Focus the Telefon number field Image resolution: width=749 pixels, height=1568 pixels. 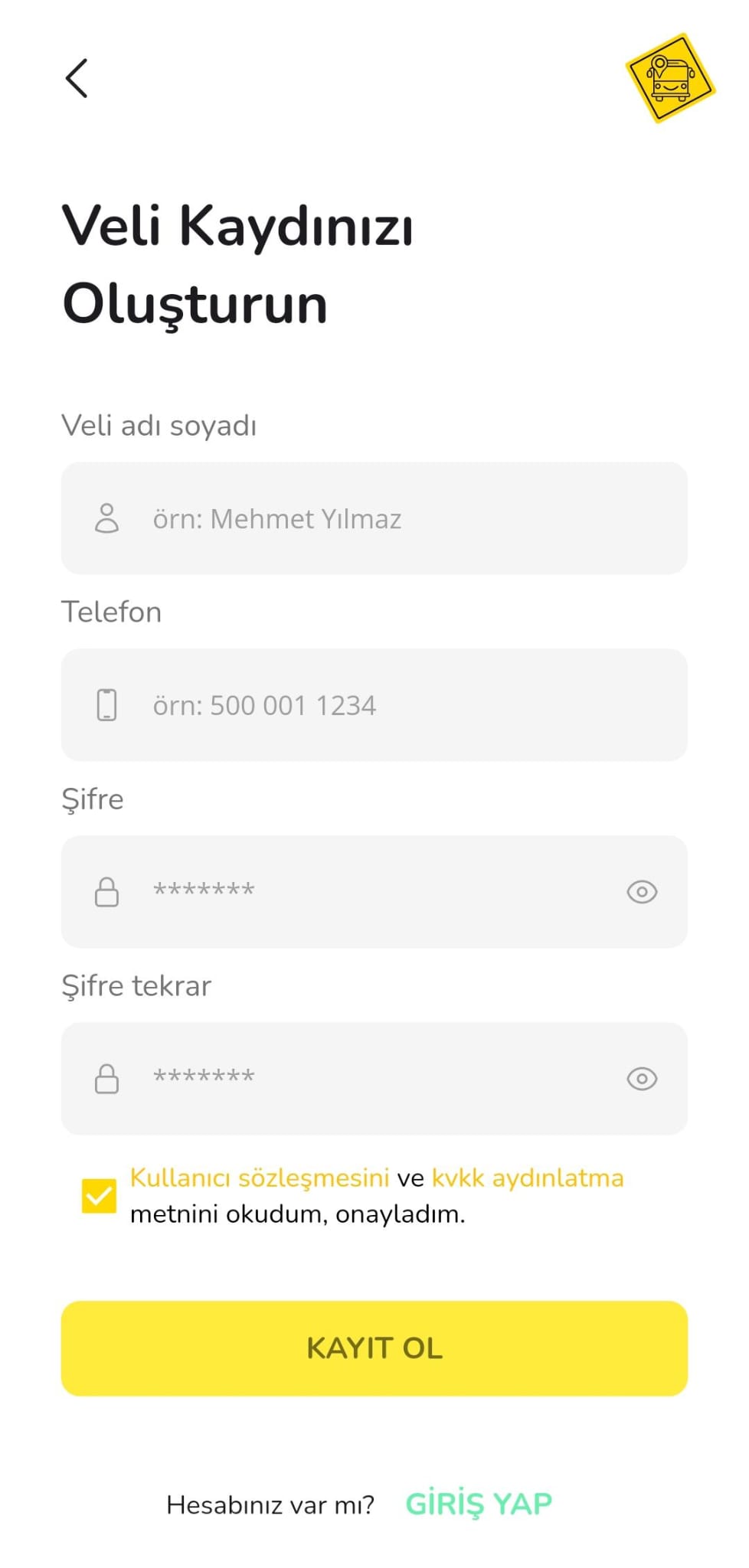coord(374,705)
